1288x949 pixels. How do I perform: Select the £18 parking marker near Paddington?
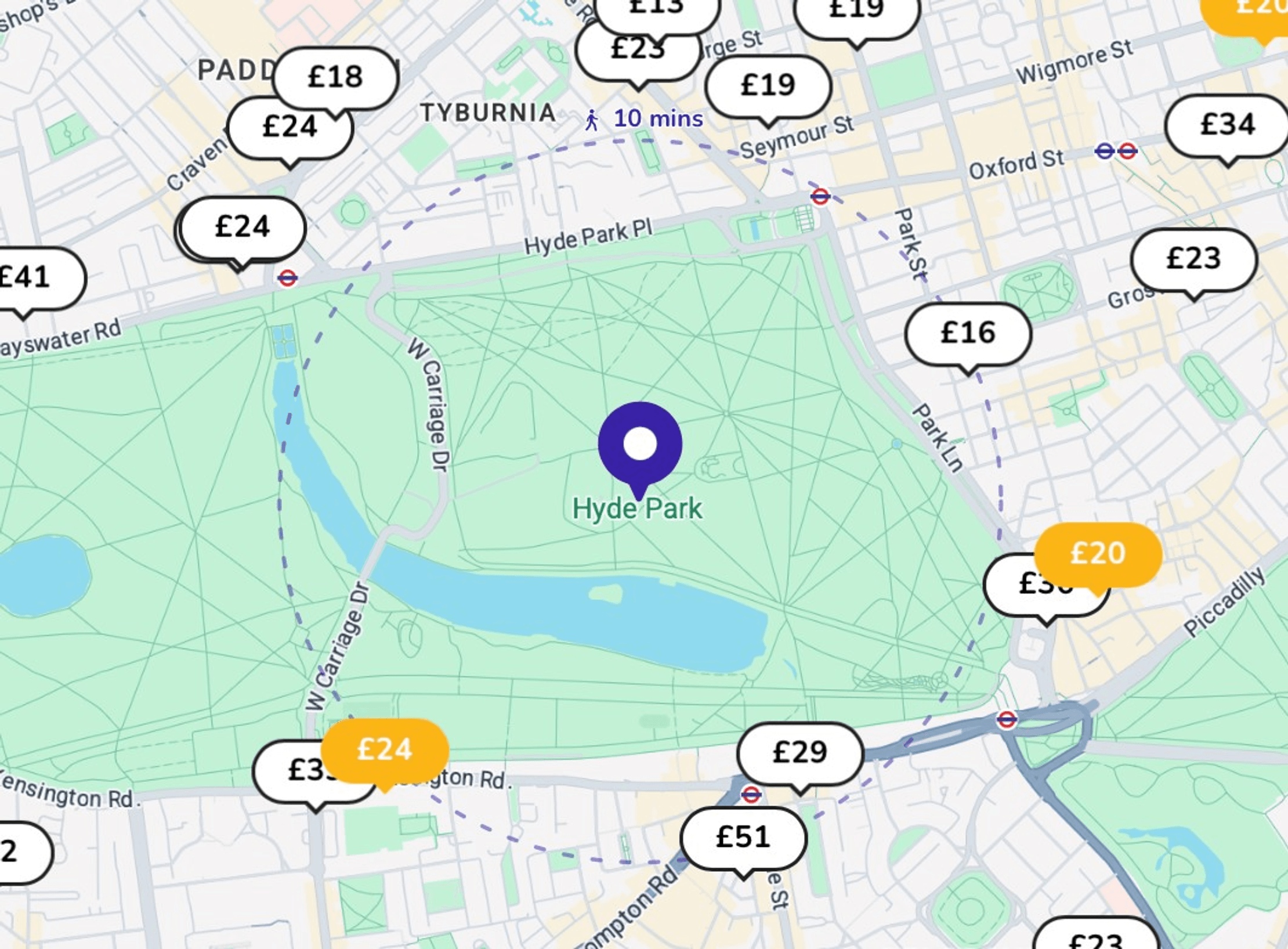click(x=335, y=77)
